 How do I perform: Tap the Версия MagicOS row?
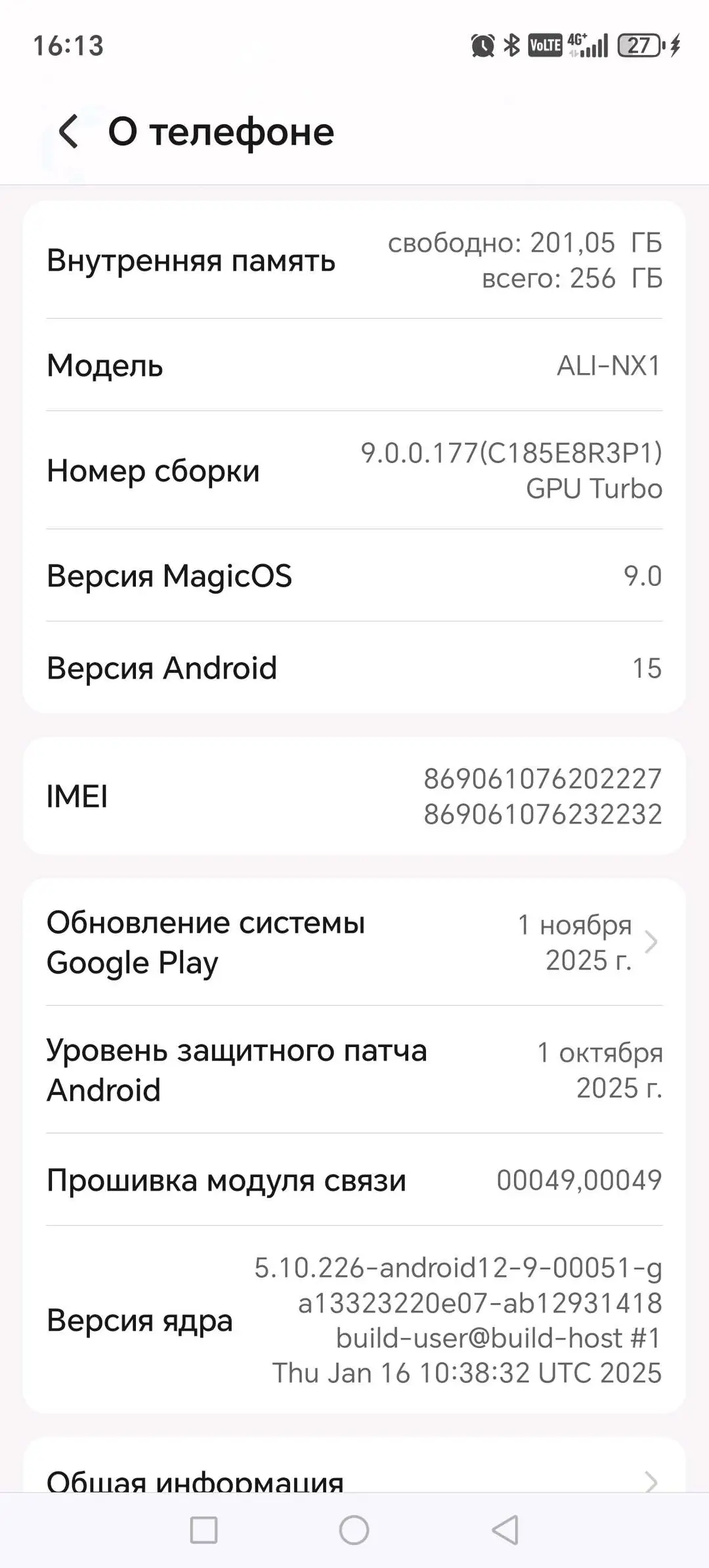354,575
